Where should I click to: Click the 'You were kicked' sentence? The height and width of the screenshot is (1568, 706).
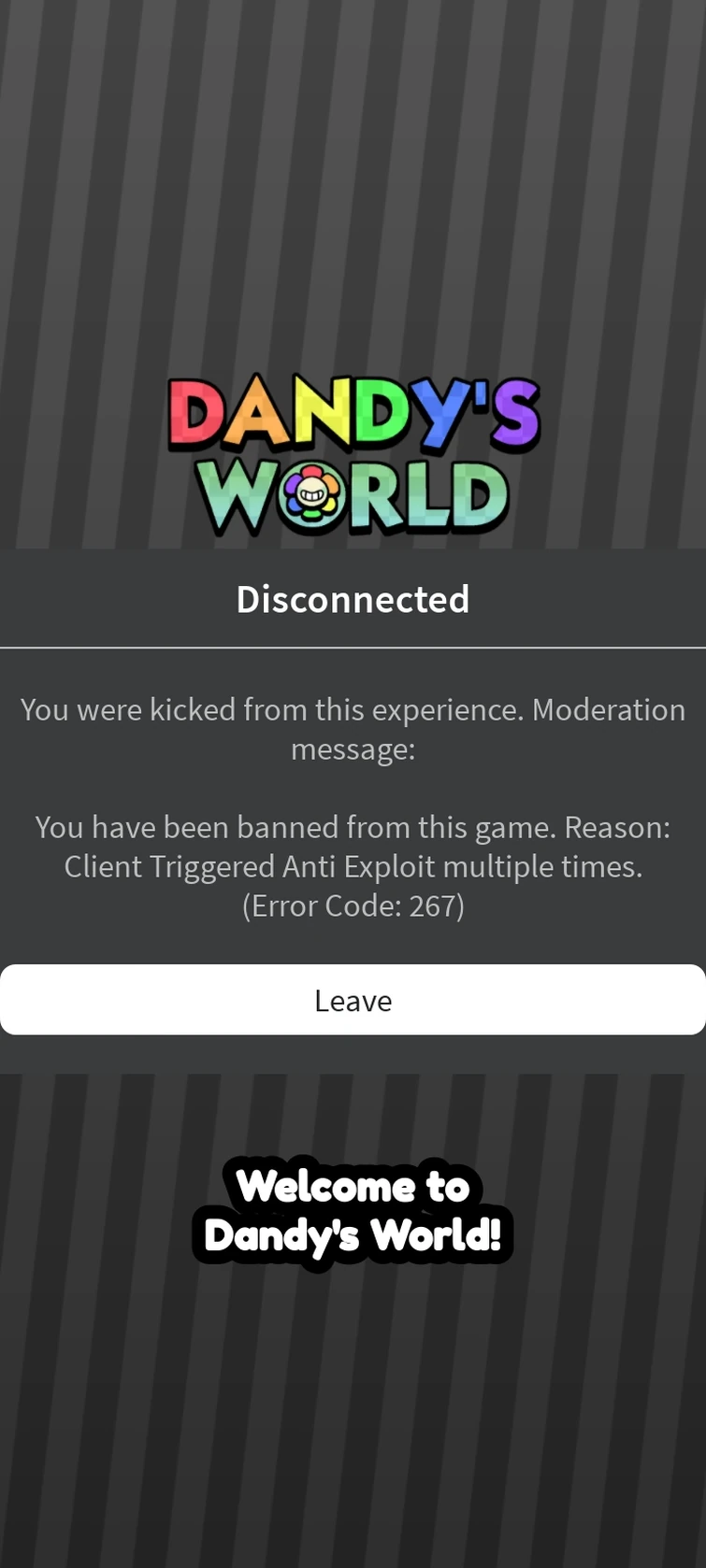(x=353, y=709)
